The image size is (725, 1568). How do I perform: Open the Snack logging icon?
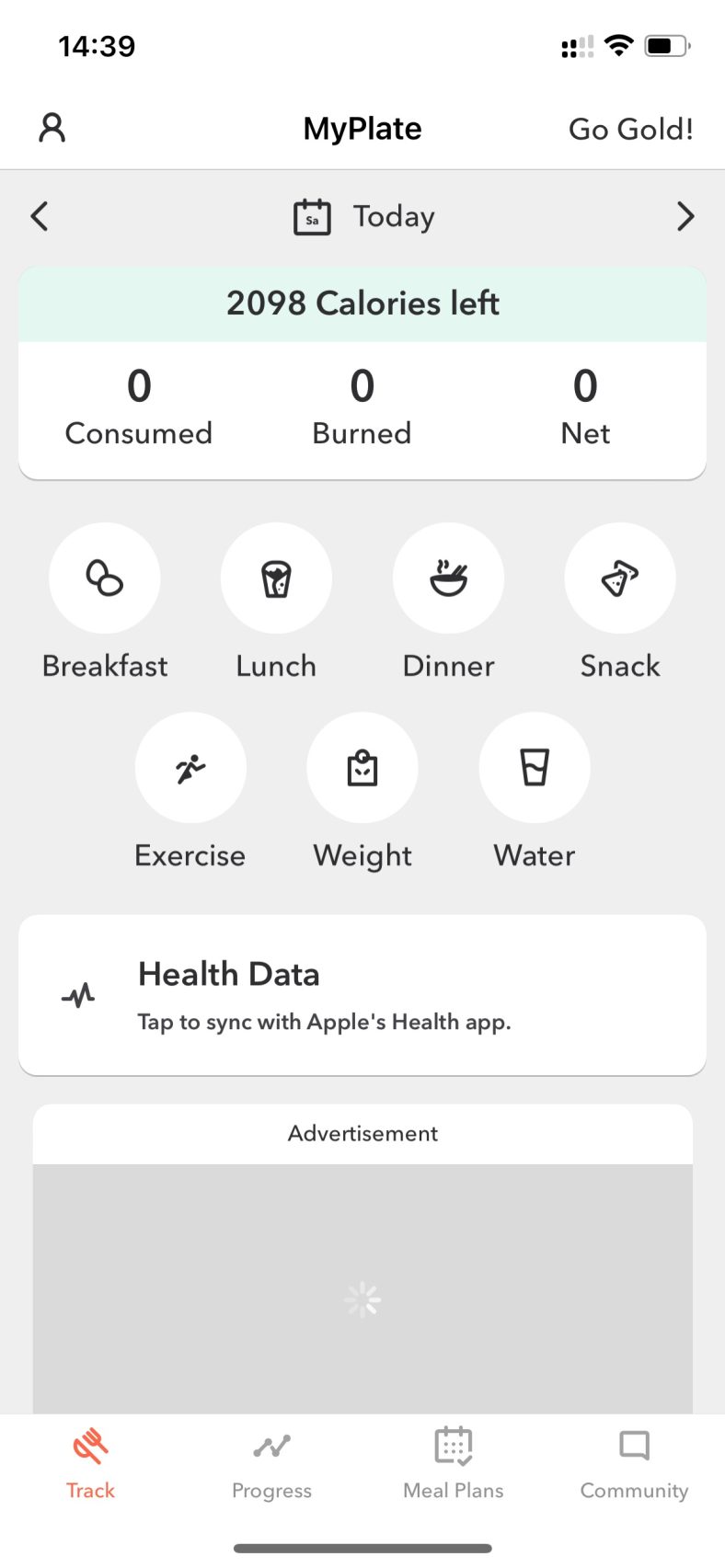point(619,578)
